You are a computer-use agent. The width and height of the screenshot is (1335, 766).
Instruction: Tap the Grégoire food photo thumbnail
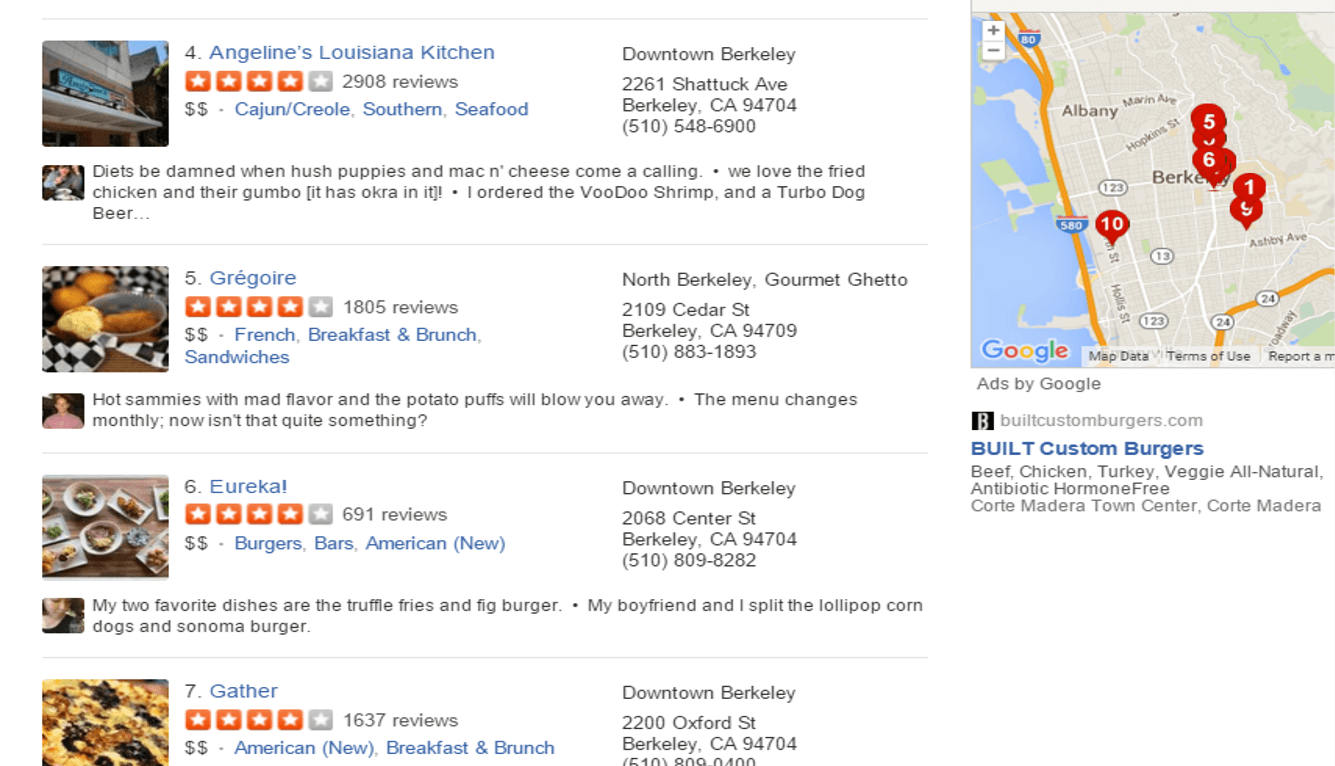[x=105, y=319]
